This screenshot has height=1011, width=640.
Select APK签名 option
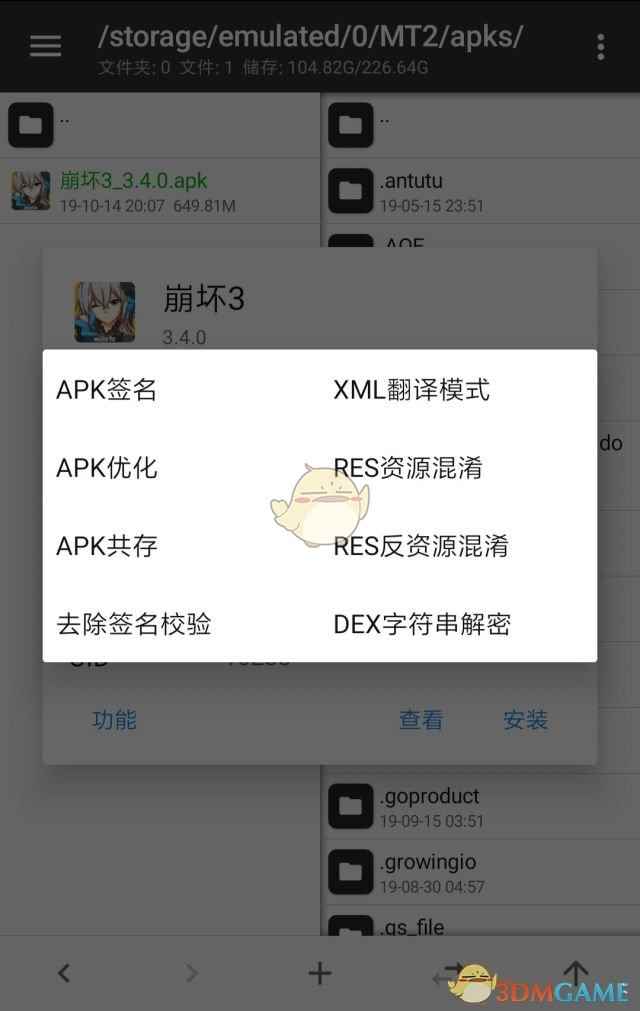click(107, 390)
